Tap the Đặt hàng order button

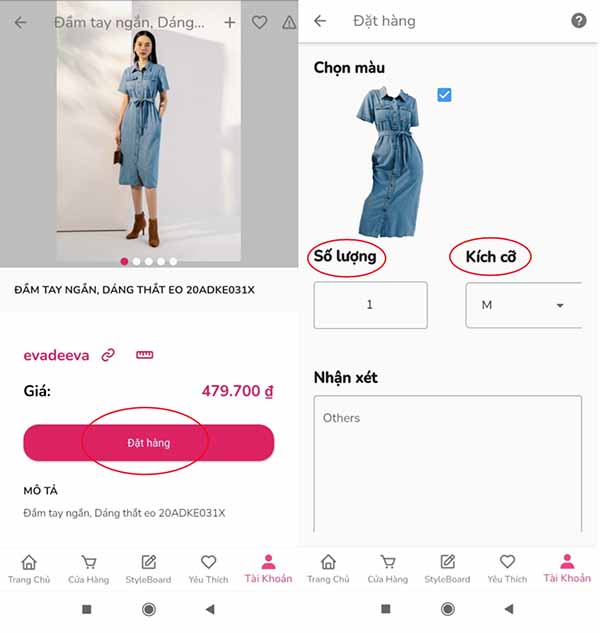pos(148,442)
